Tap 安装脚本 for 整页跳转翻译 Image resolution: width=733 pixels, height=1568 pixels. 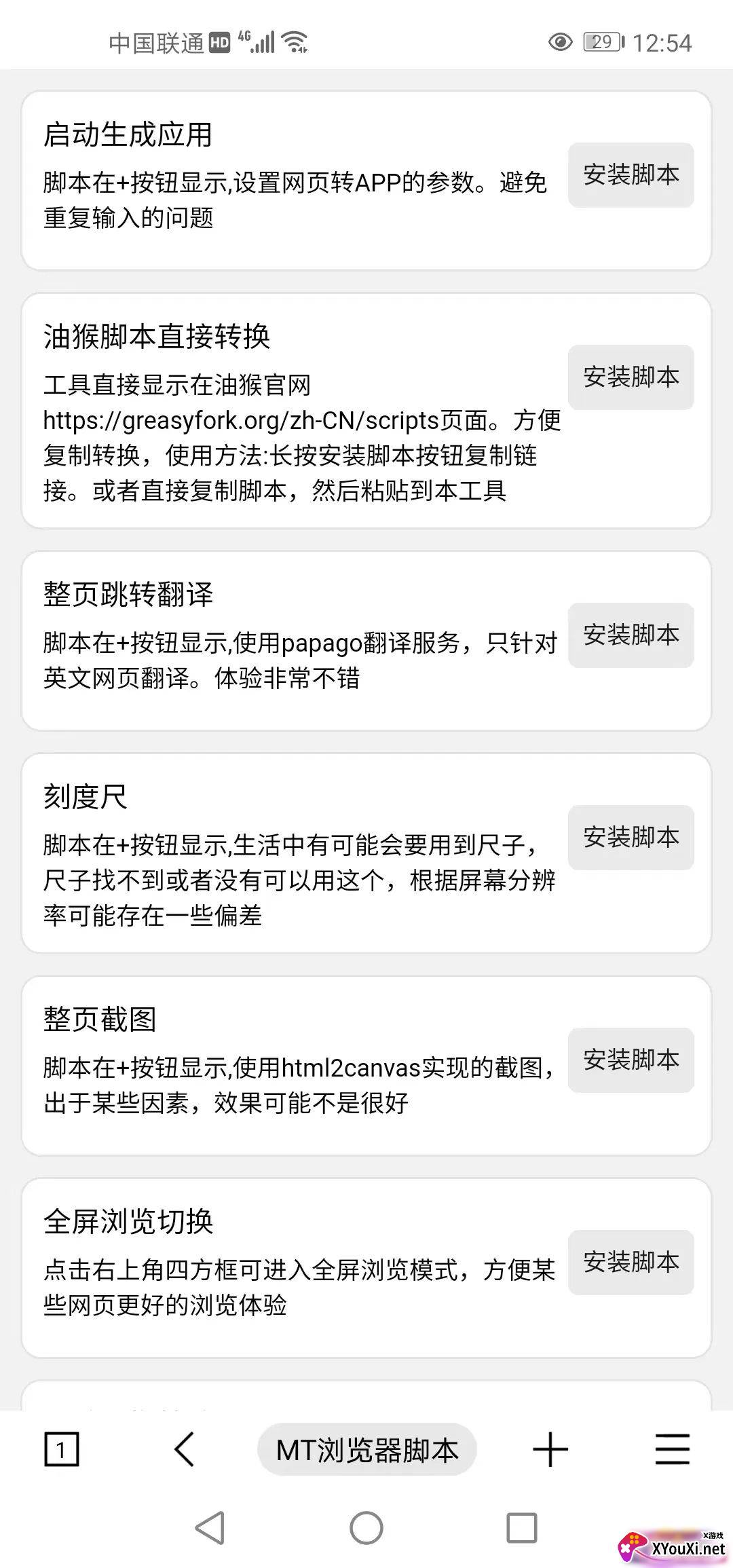click(631, 635)
